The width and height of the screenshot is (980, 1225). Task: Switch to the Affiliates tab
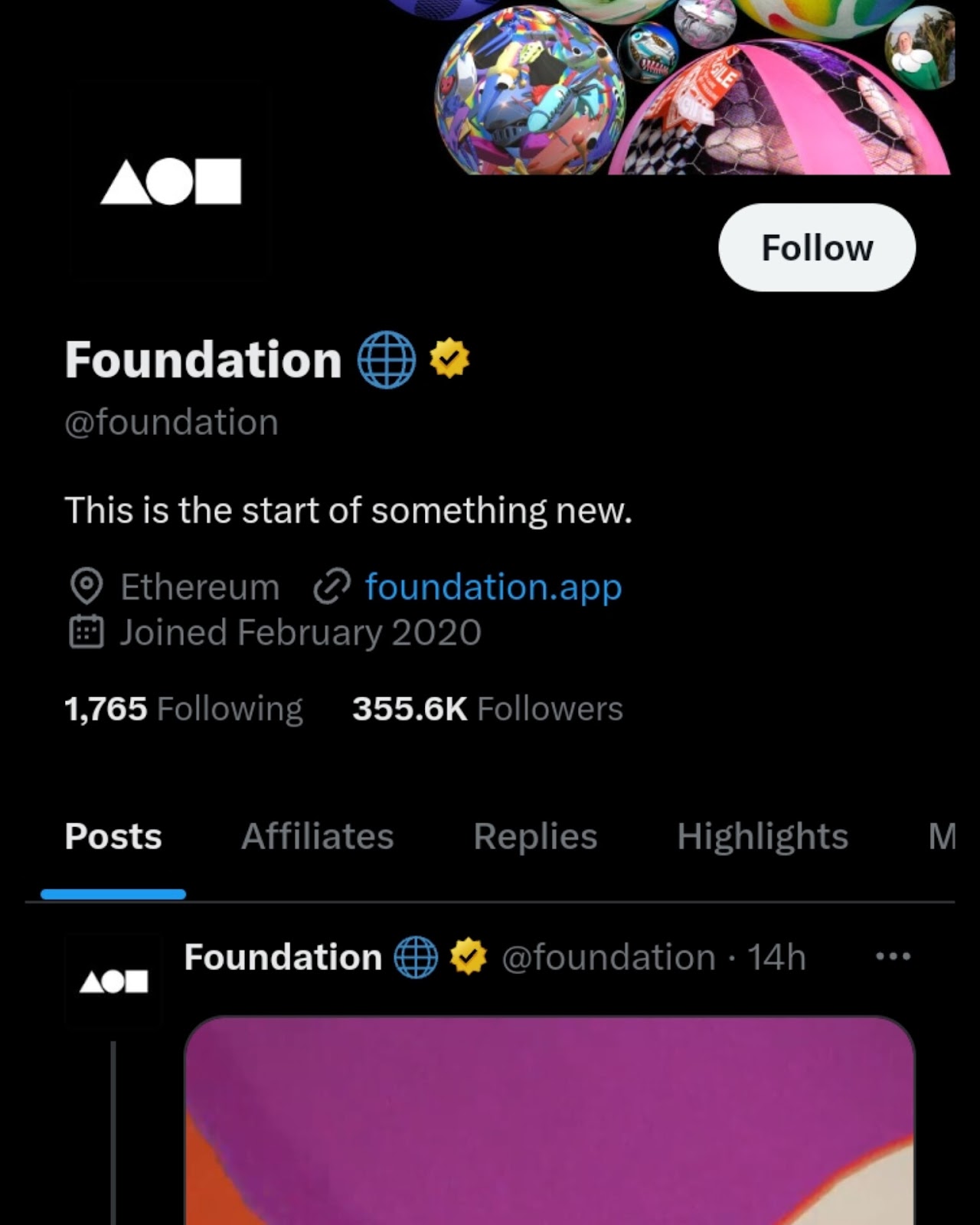[x=317, y=836]
